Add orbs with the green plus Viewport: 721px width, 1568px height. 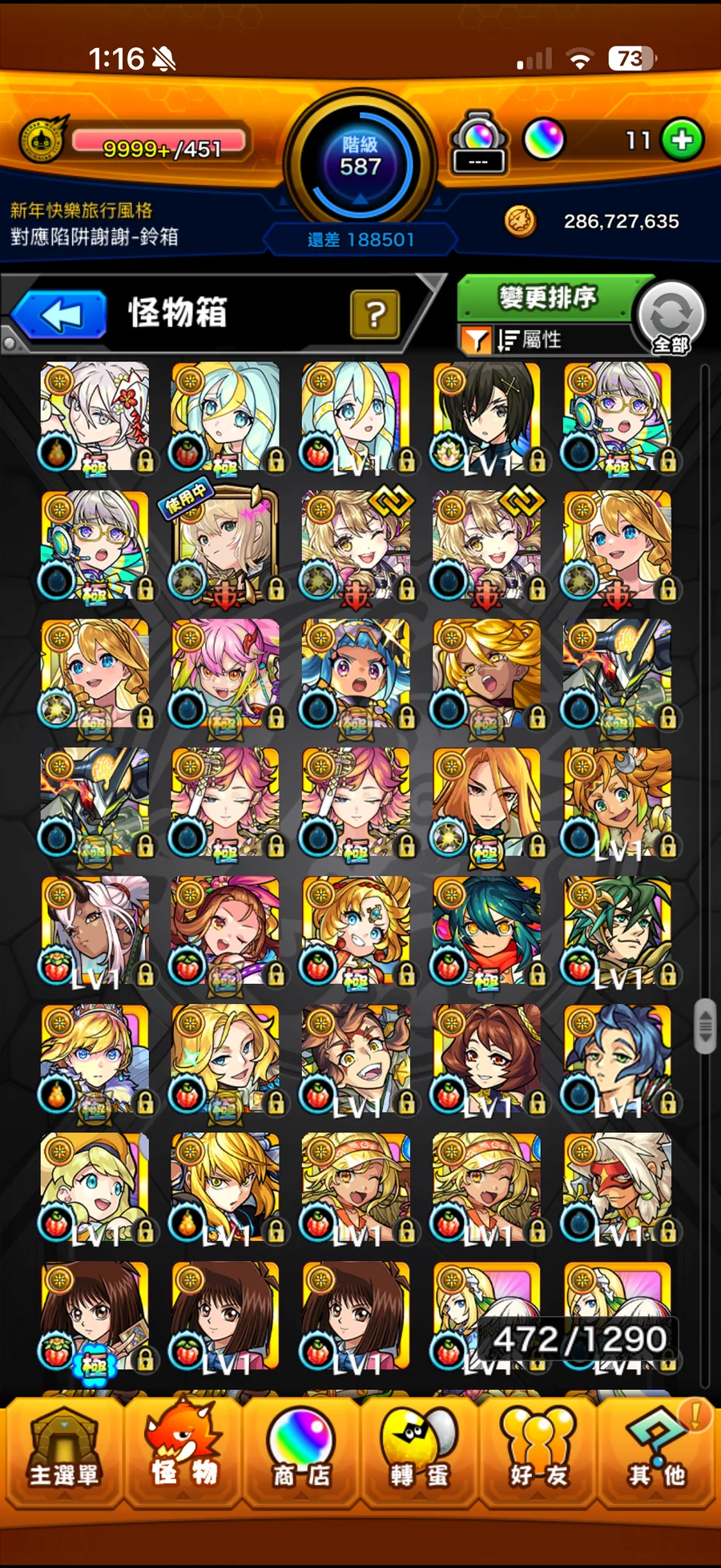tap(682, 140)
